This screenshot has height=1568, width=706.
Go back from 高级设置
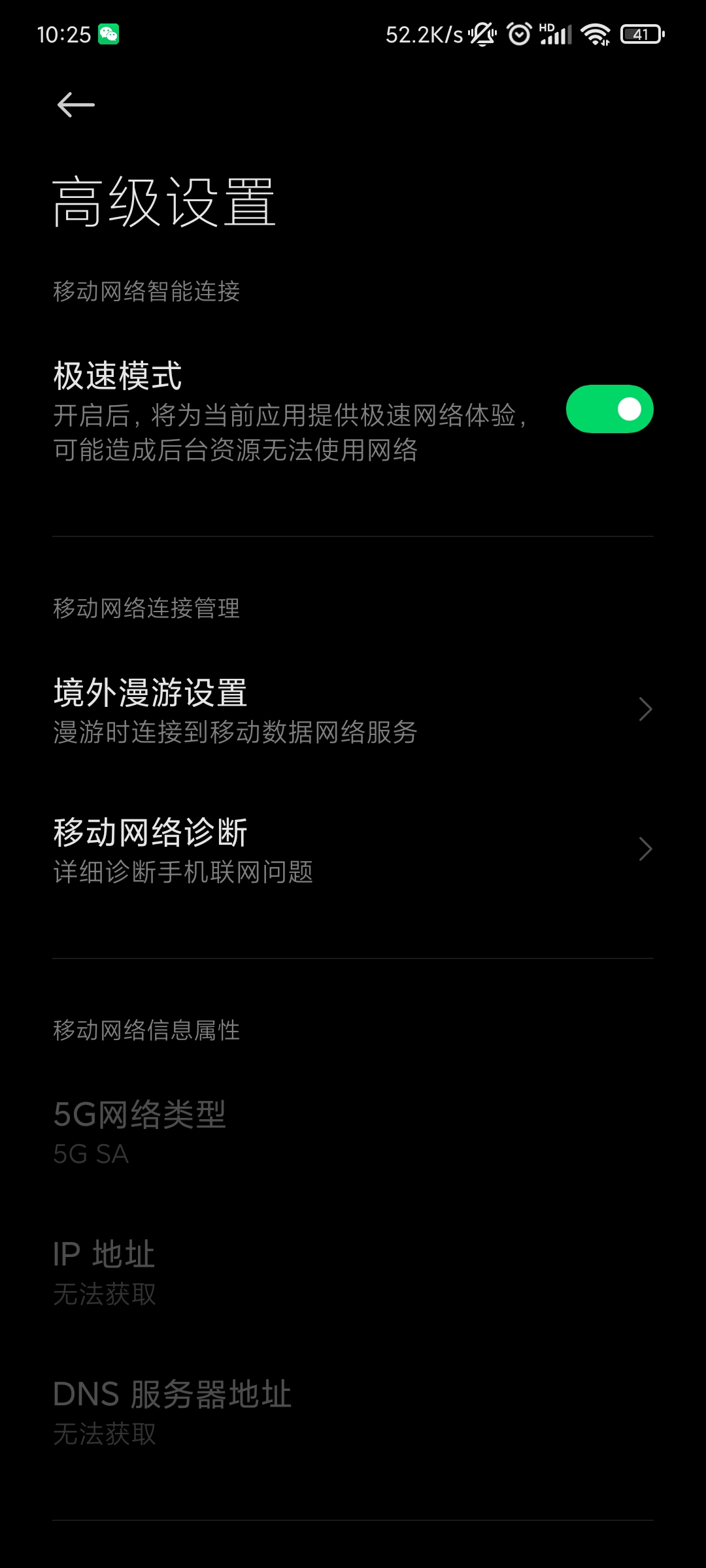click(x=76, y=105)
